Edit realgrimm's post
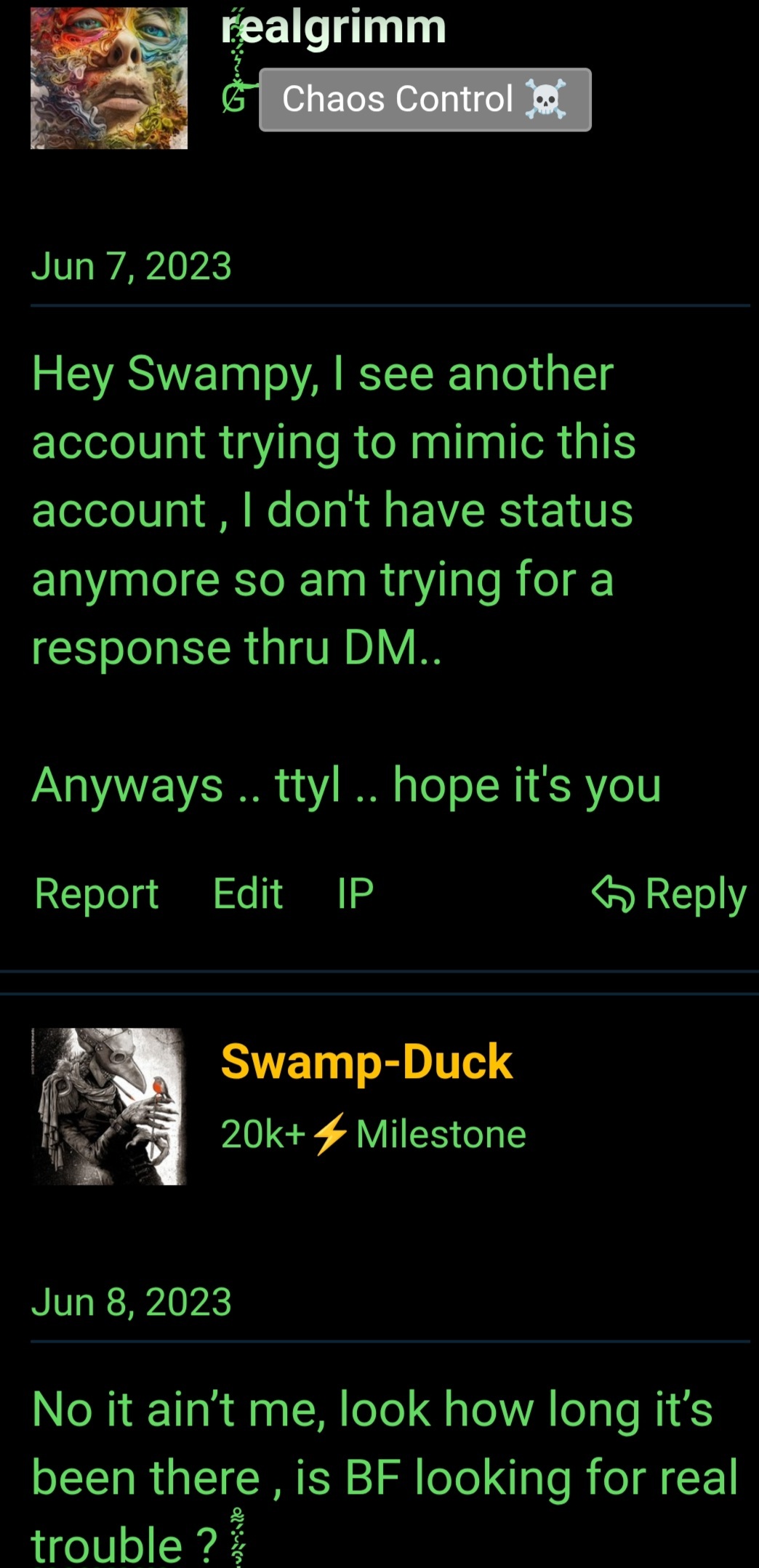Screen dimensions: 759x1568 [247, 893]
